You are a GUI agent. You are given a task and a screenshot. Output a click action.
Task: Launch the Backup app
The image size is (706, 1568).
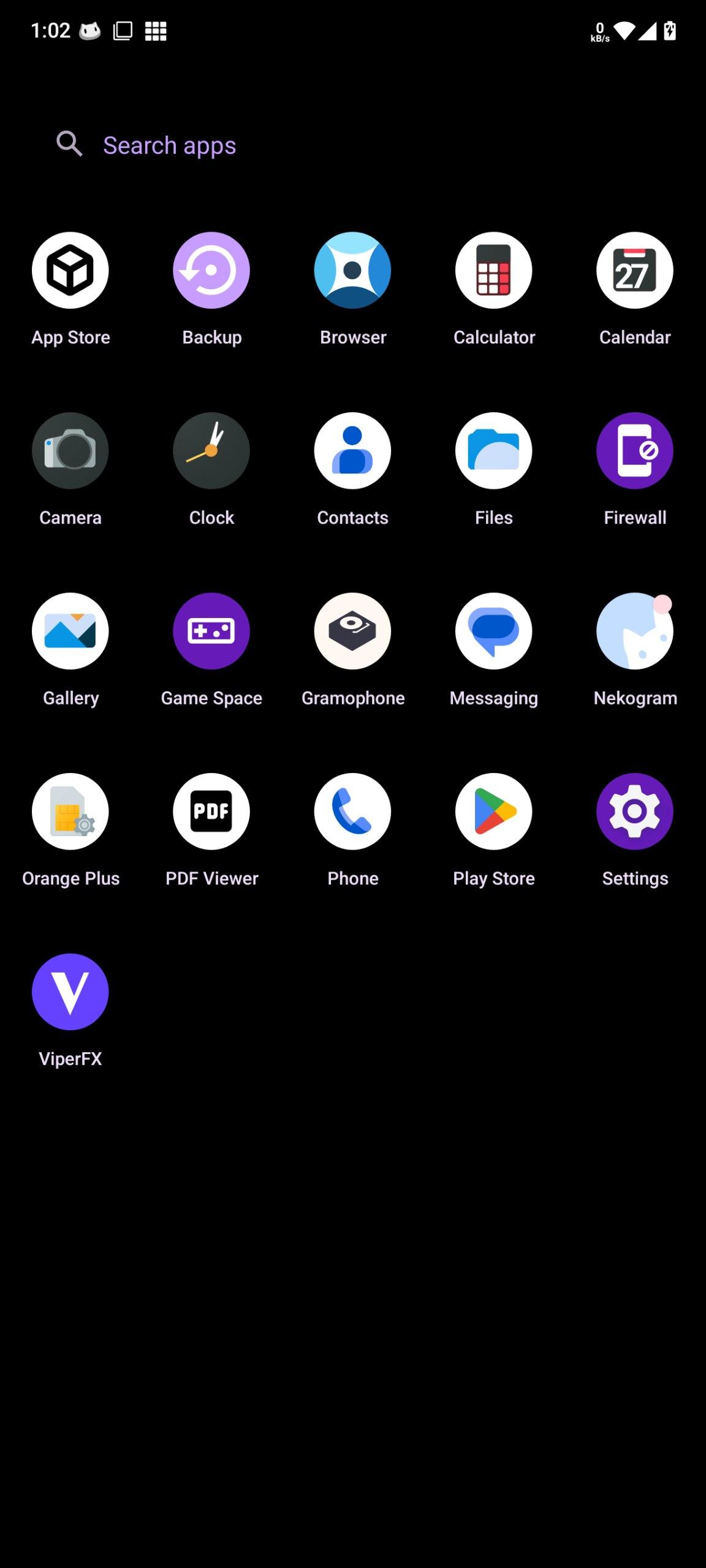point(211,270)
